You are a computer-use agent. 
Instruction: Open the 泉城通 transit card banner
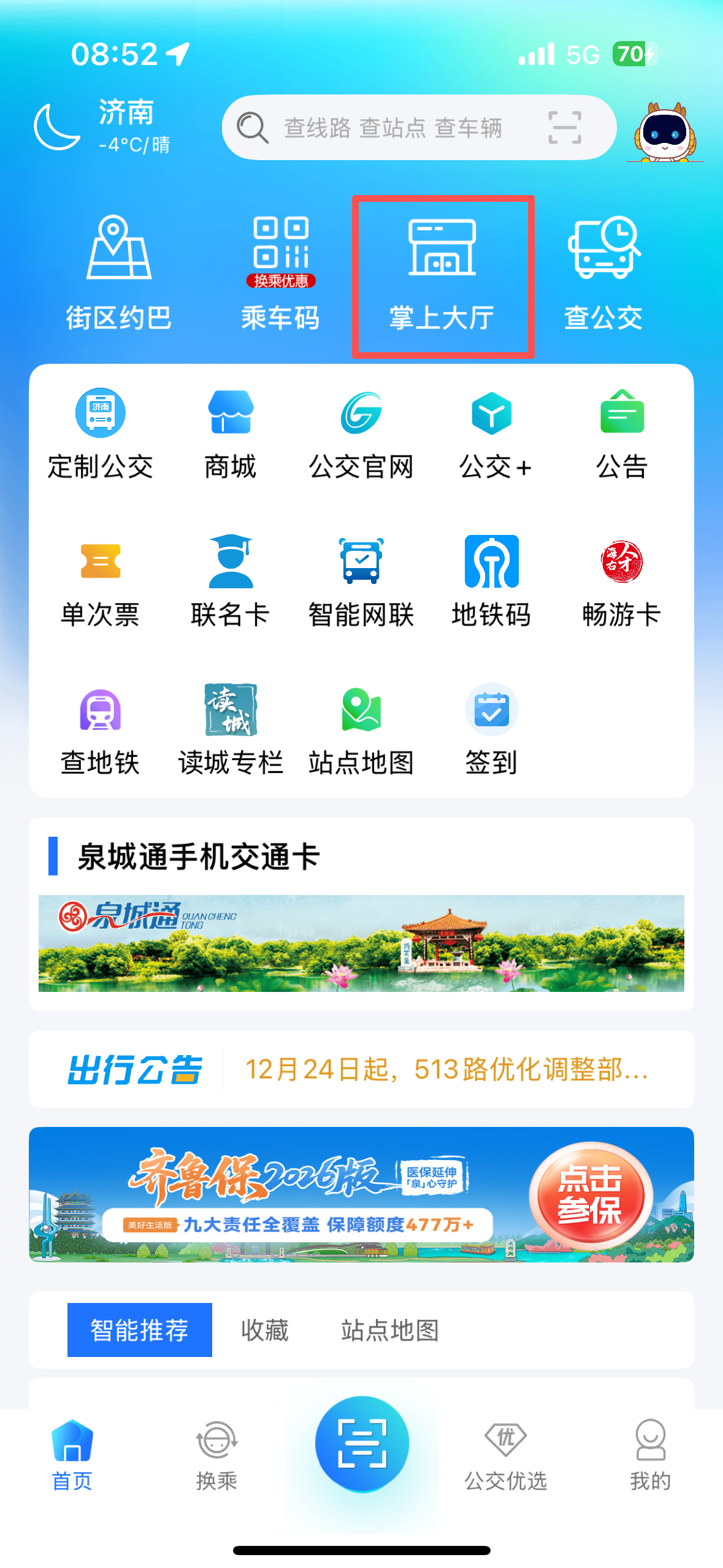coord(361,943)
